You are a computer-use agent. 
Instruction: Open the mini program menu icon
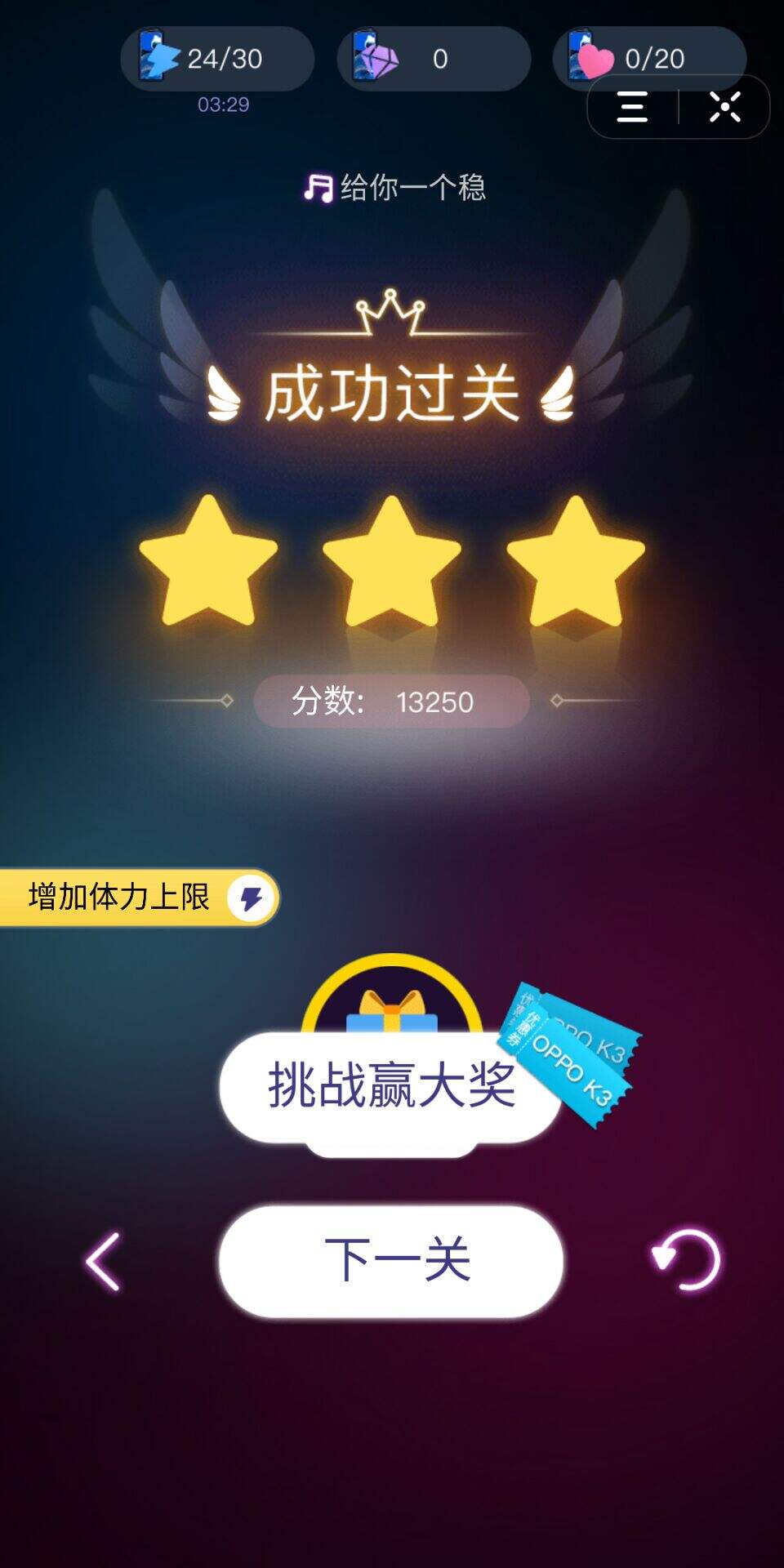coord(632,107)
